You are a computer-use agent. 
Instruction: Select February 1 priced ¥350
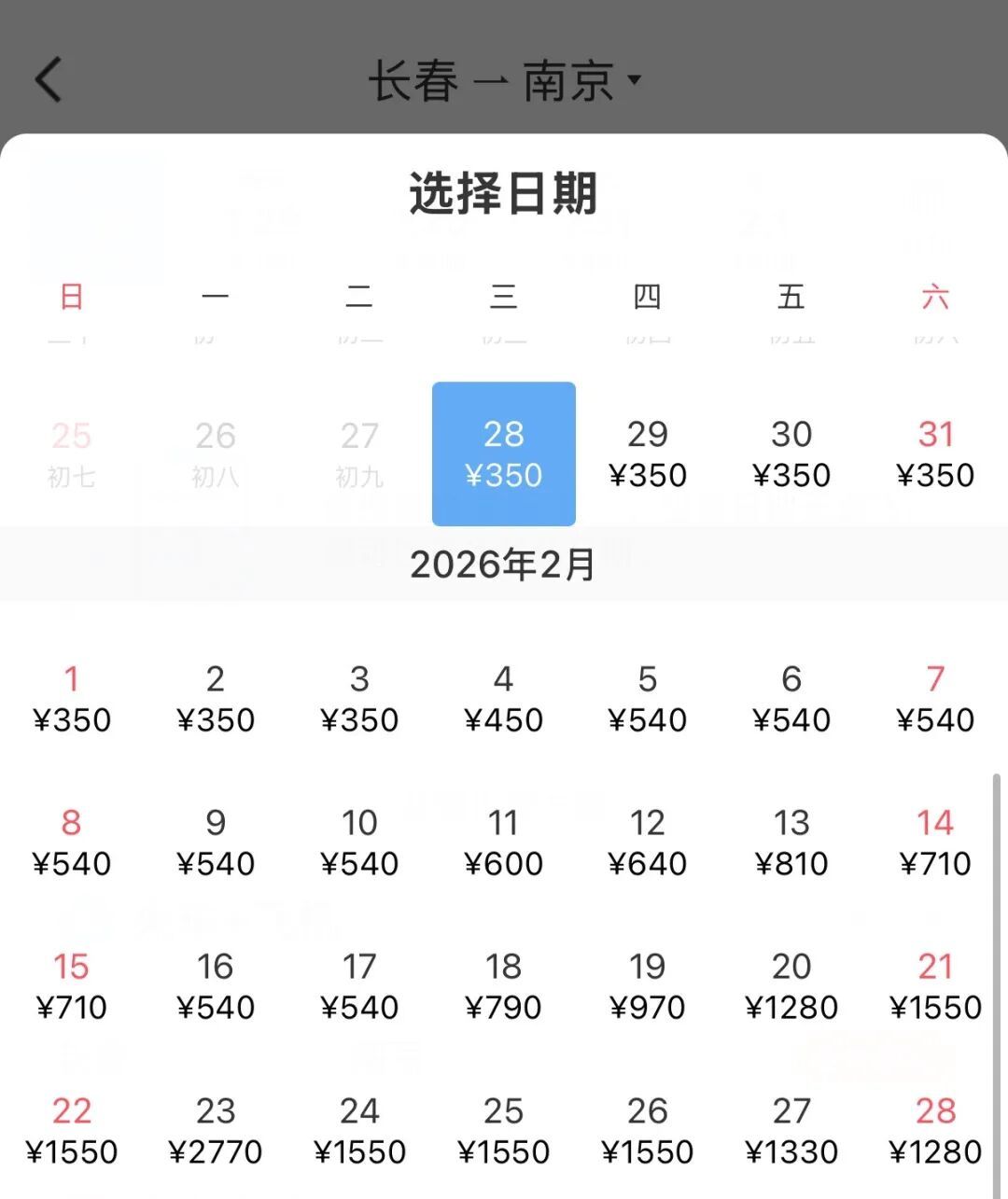(72, 698)
